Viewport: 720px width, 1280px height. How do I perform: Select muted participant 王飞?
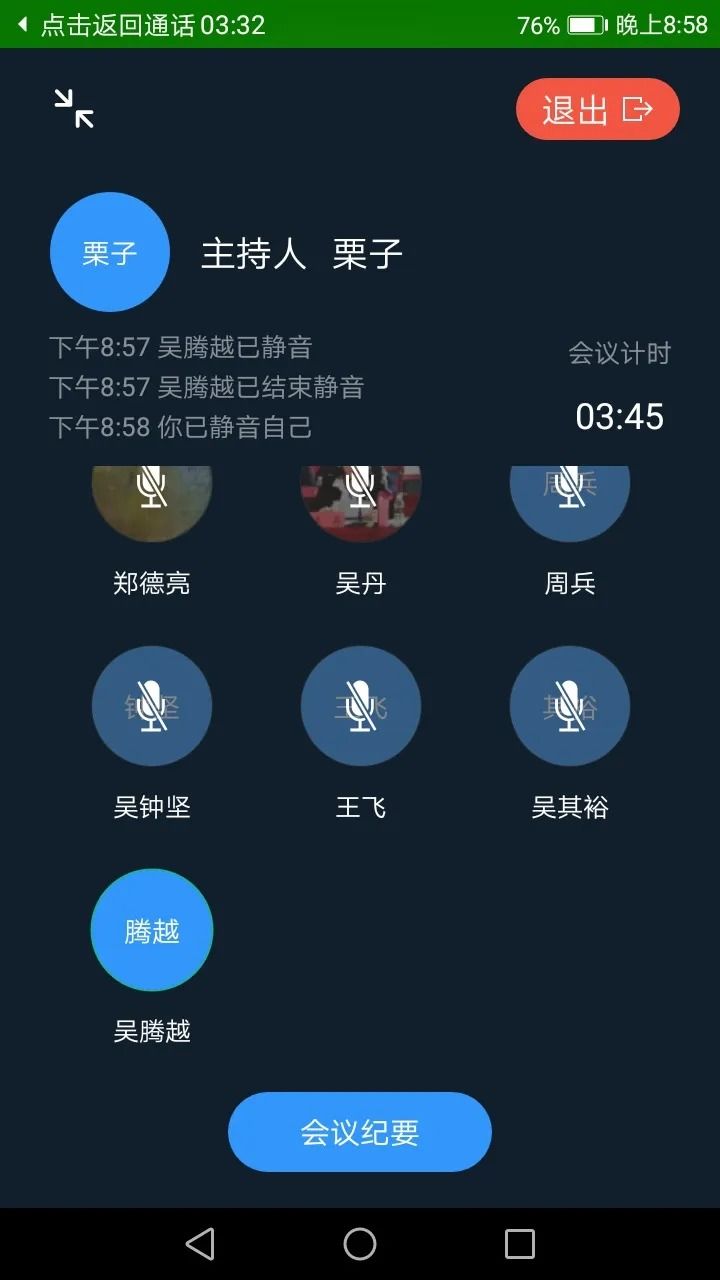point(360,706)
